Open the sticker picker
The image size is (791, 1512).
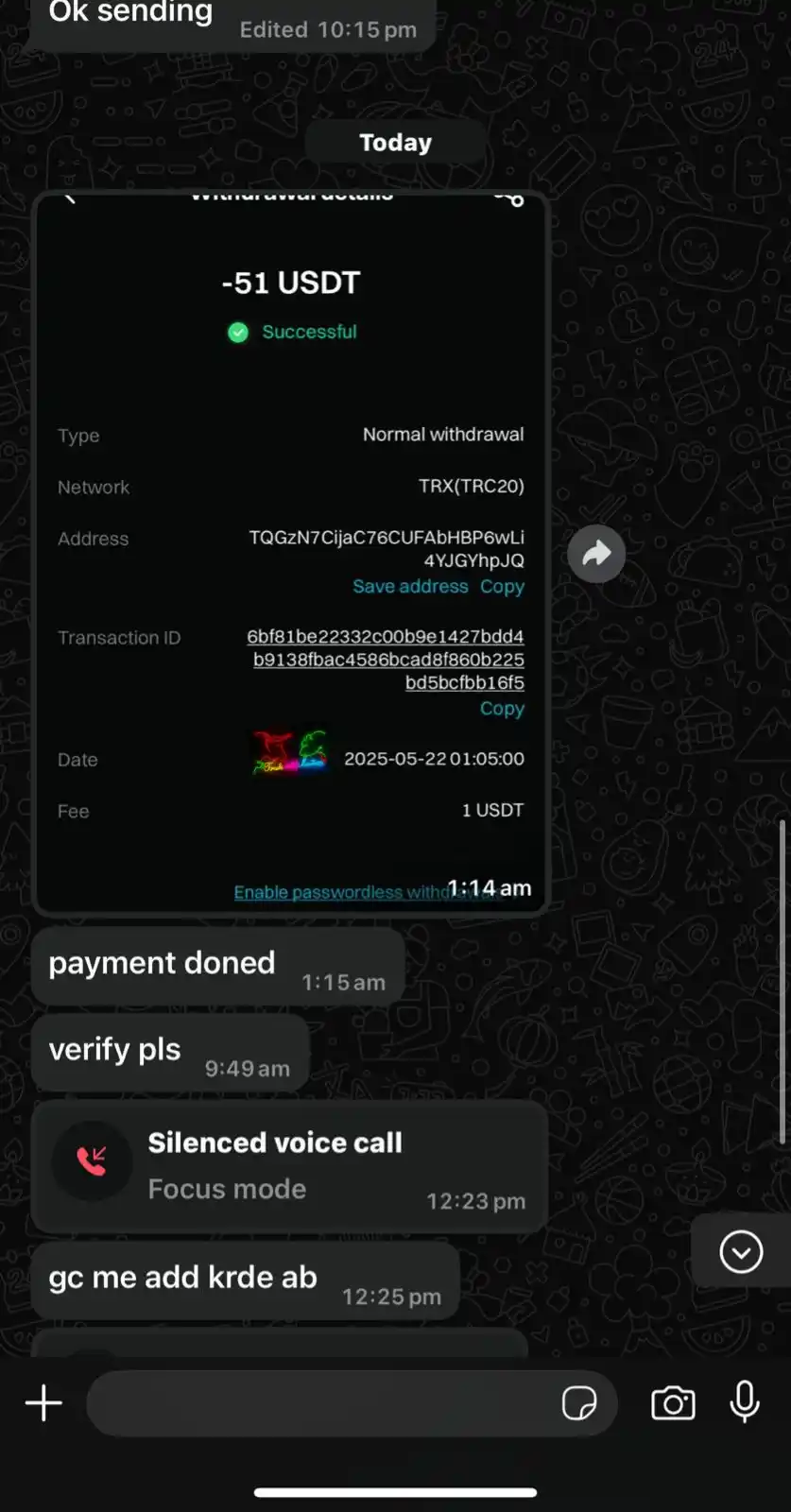(x=578, y=1403)
